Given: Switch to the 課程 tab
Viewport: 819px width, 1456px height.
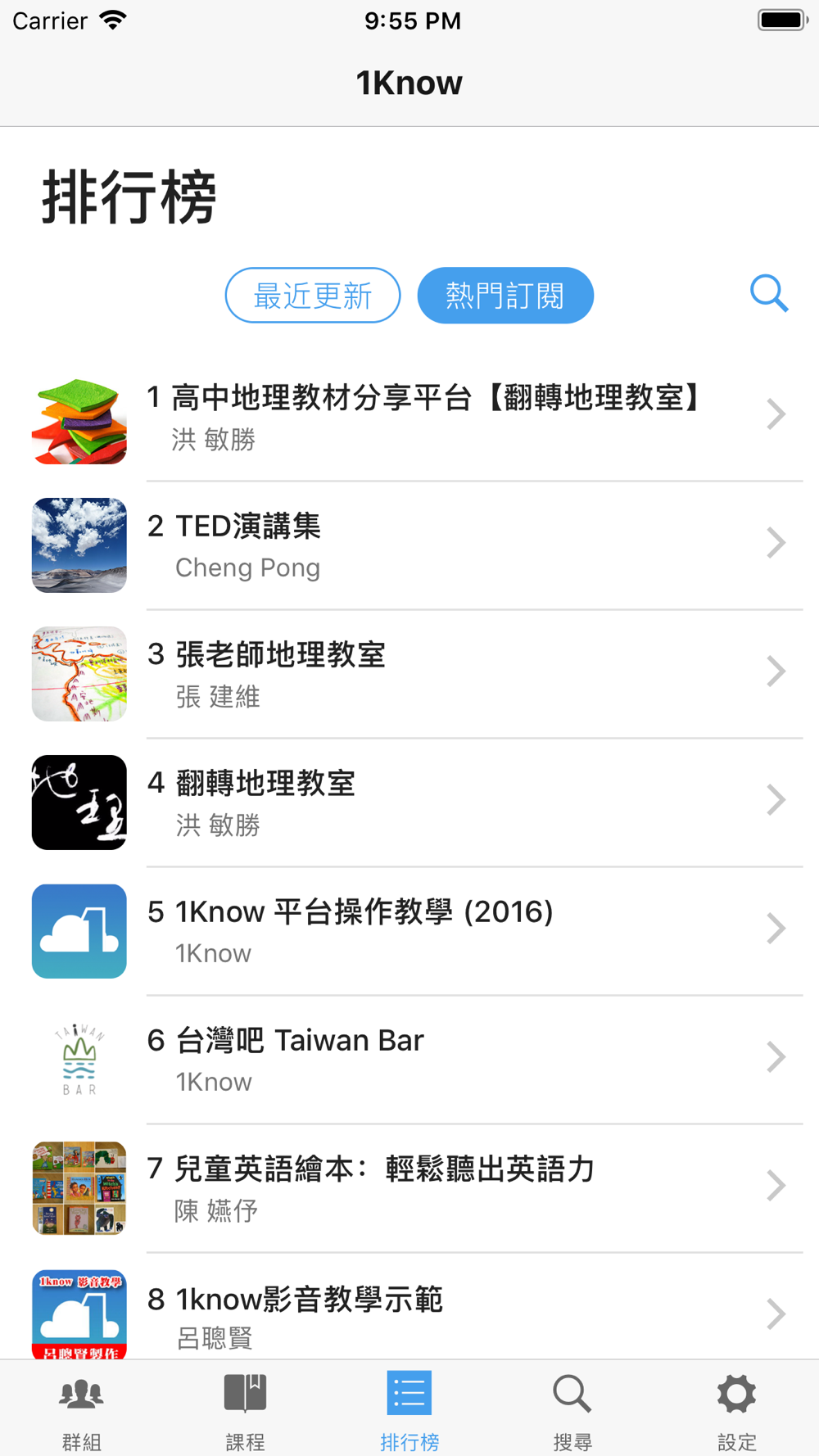Looking at the screenshot, I should pyautogui.click(x=245, y=1409).
